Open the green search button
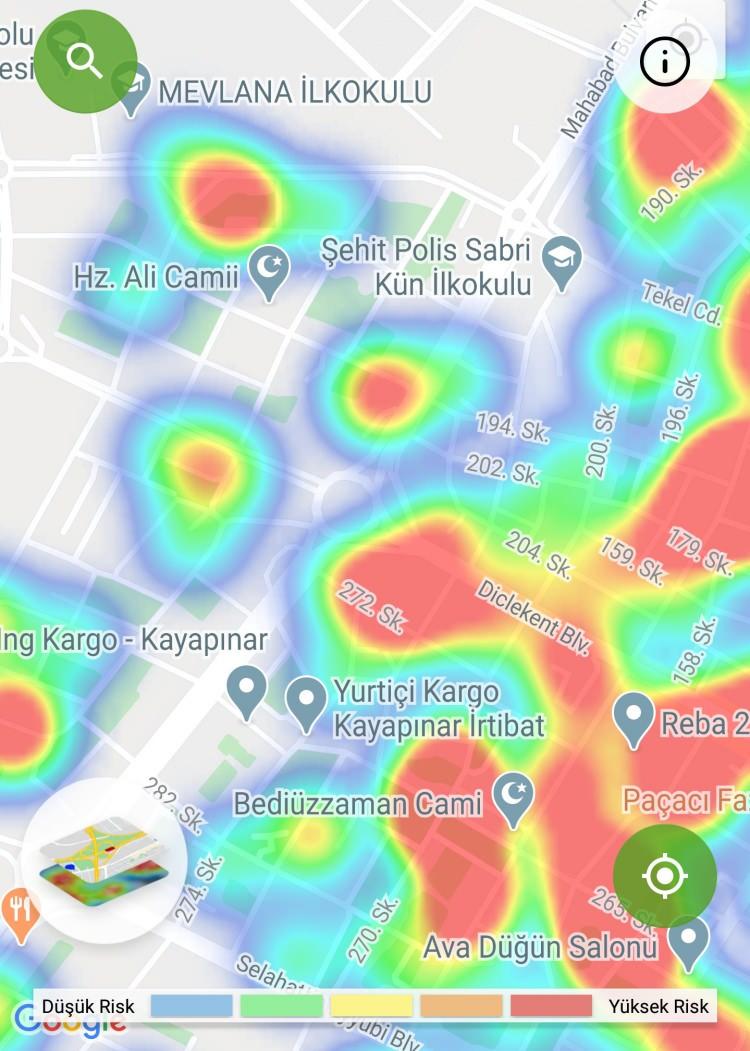The image size is (750, 1051). click(x=85, y=61)
